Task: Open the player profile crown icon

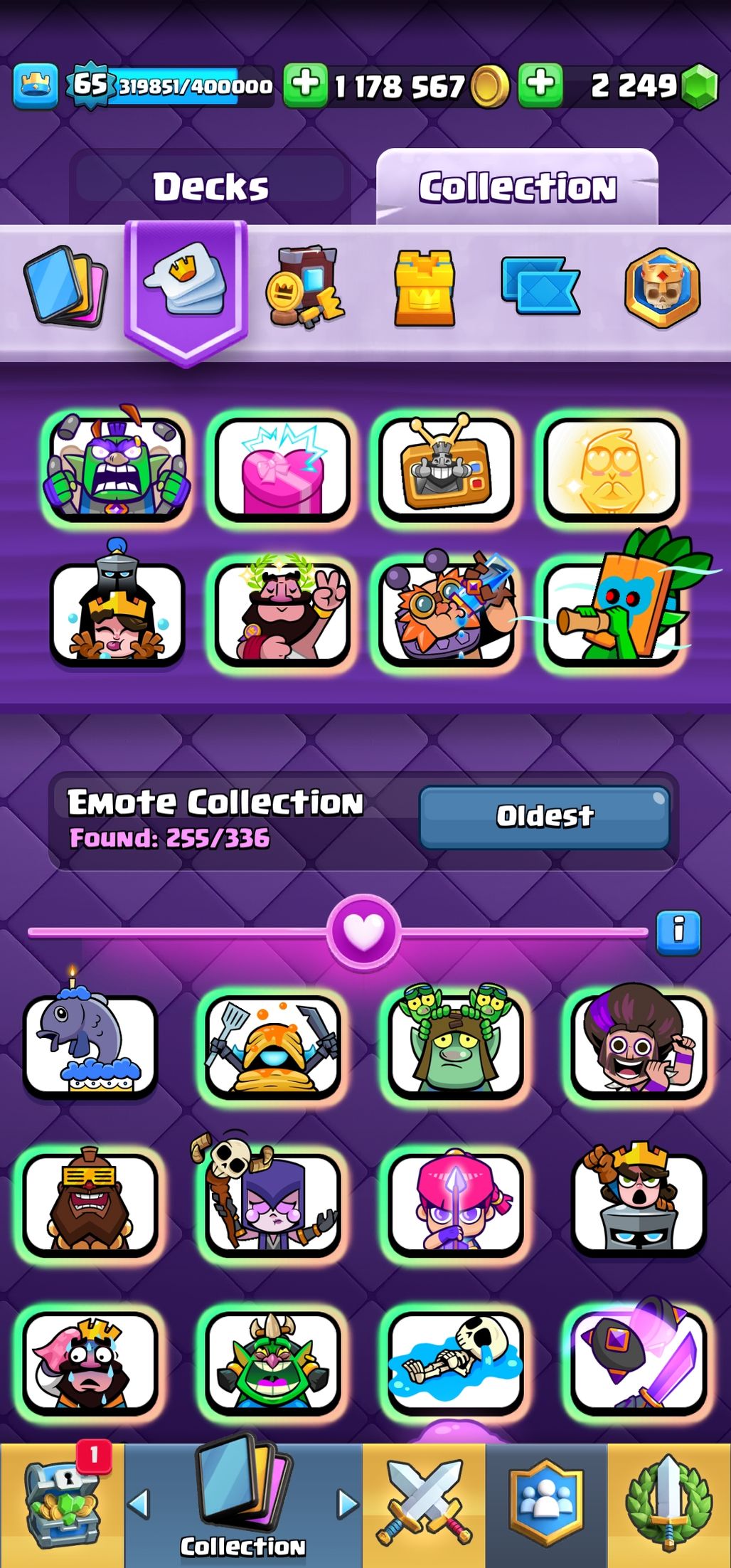Action: click(x=35, y=85)
